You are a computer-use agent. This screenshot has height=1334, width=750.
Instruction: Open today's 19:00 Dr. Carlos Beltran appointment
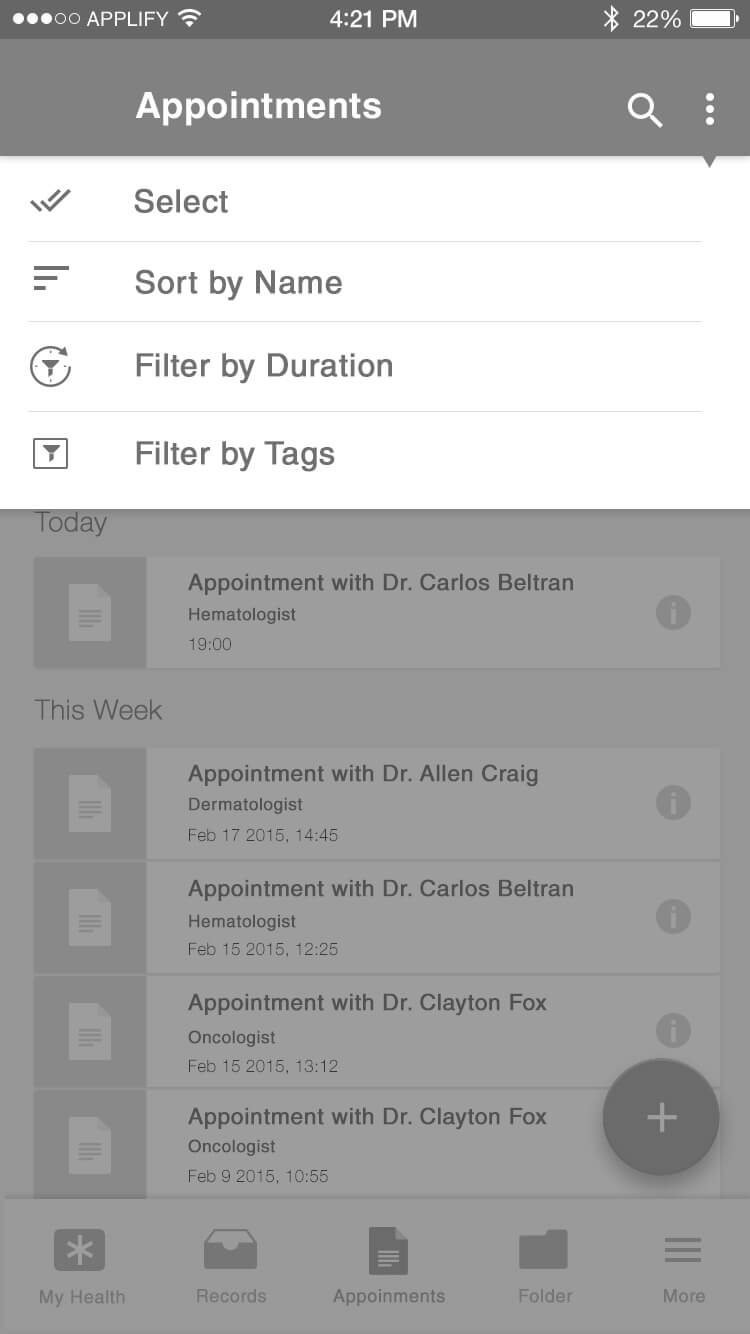(377, 612)
